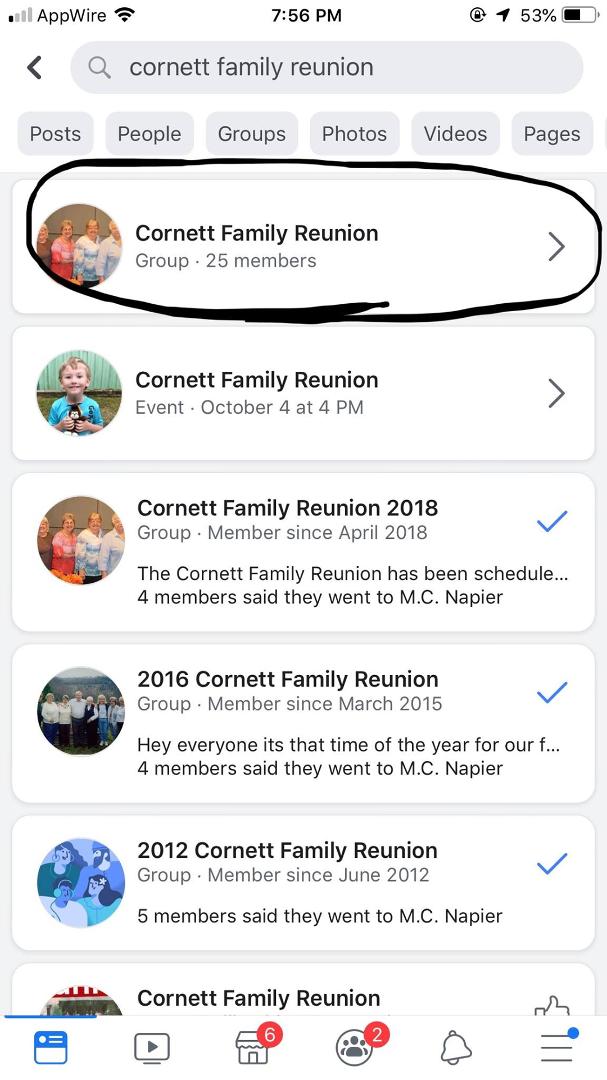
Task: Show only Groups results
Action: click(251, 134)
